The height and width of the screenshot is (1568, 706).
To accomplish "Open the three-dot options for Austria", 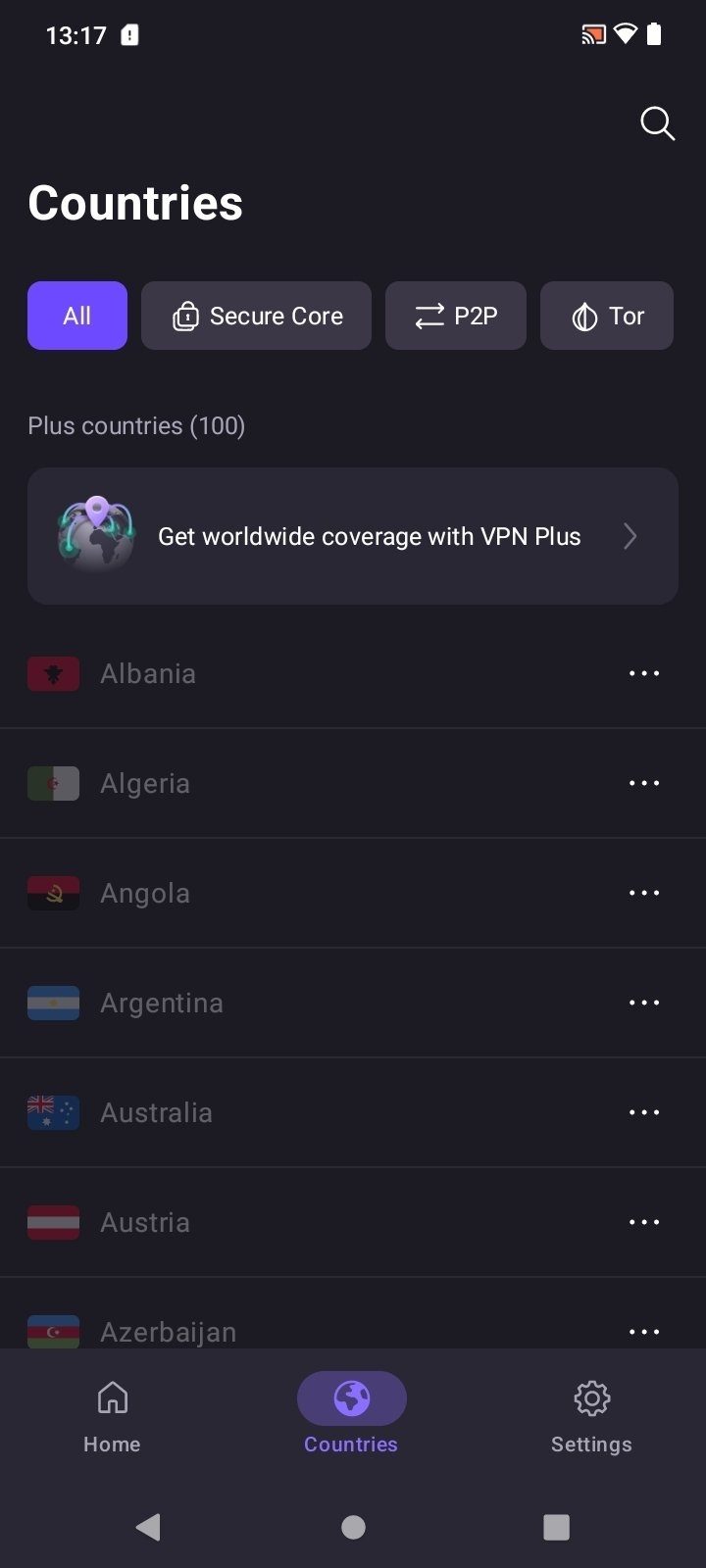I will click(644, 1222).
